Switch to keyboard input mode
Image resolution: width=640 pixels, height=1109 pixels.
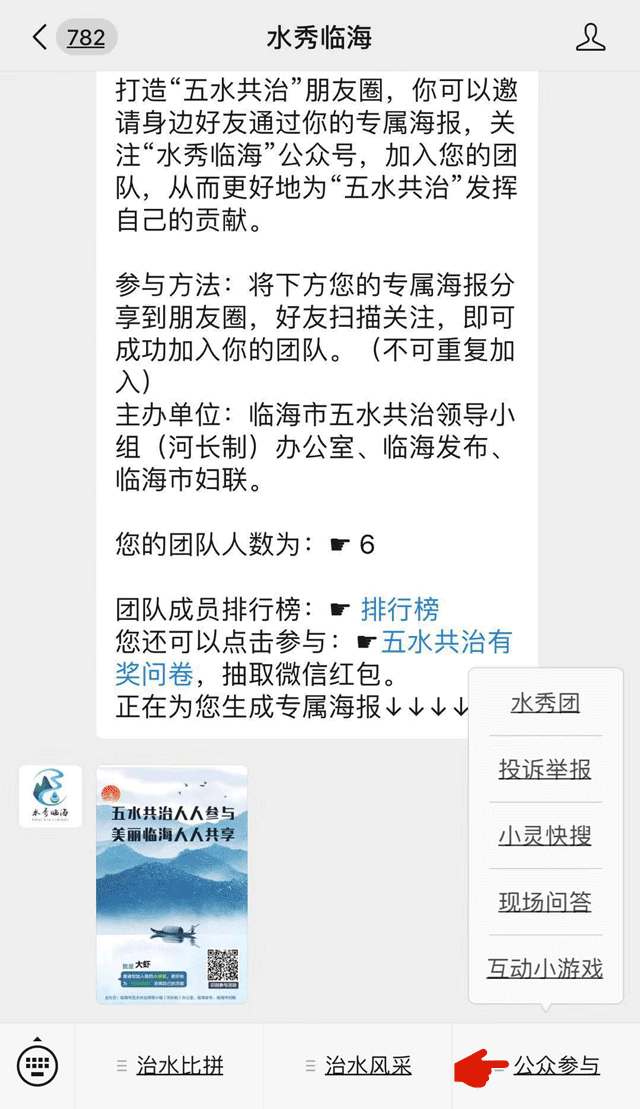click(37, 1066)
